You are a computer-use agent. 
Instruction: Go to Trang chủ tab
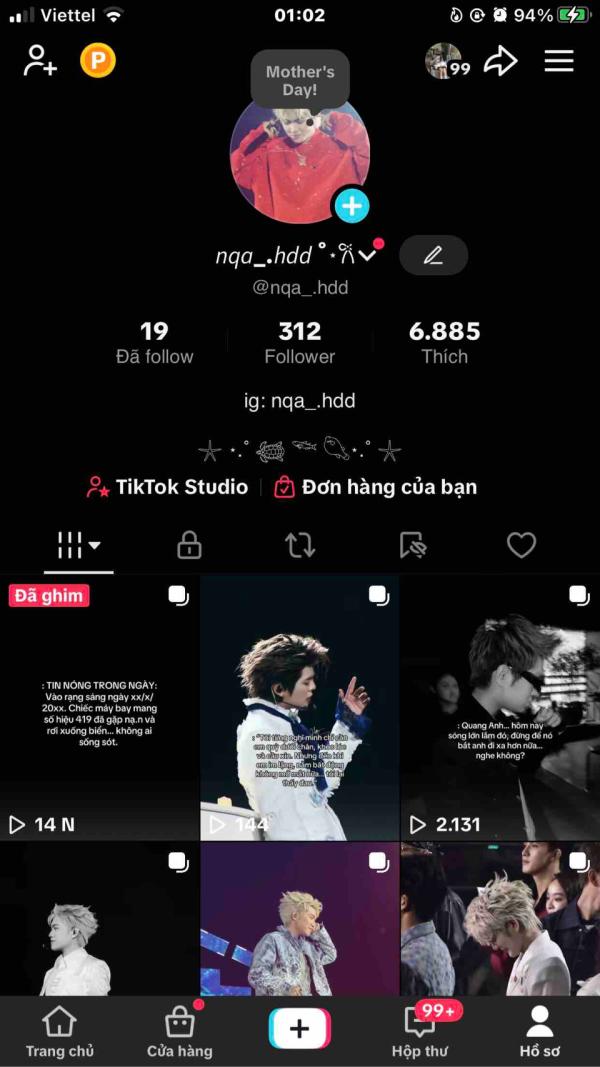pyautogui.click(x=59, y=1032)
